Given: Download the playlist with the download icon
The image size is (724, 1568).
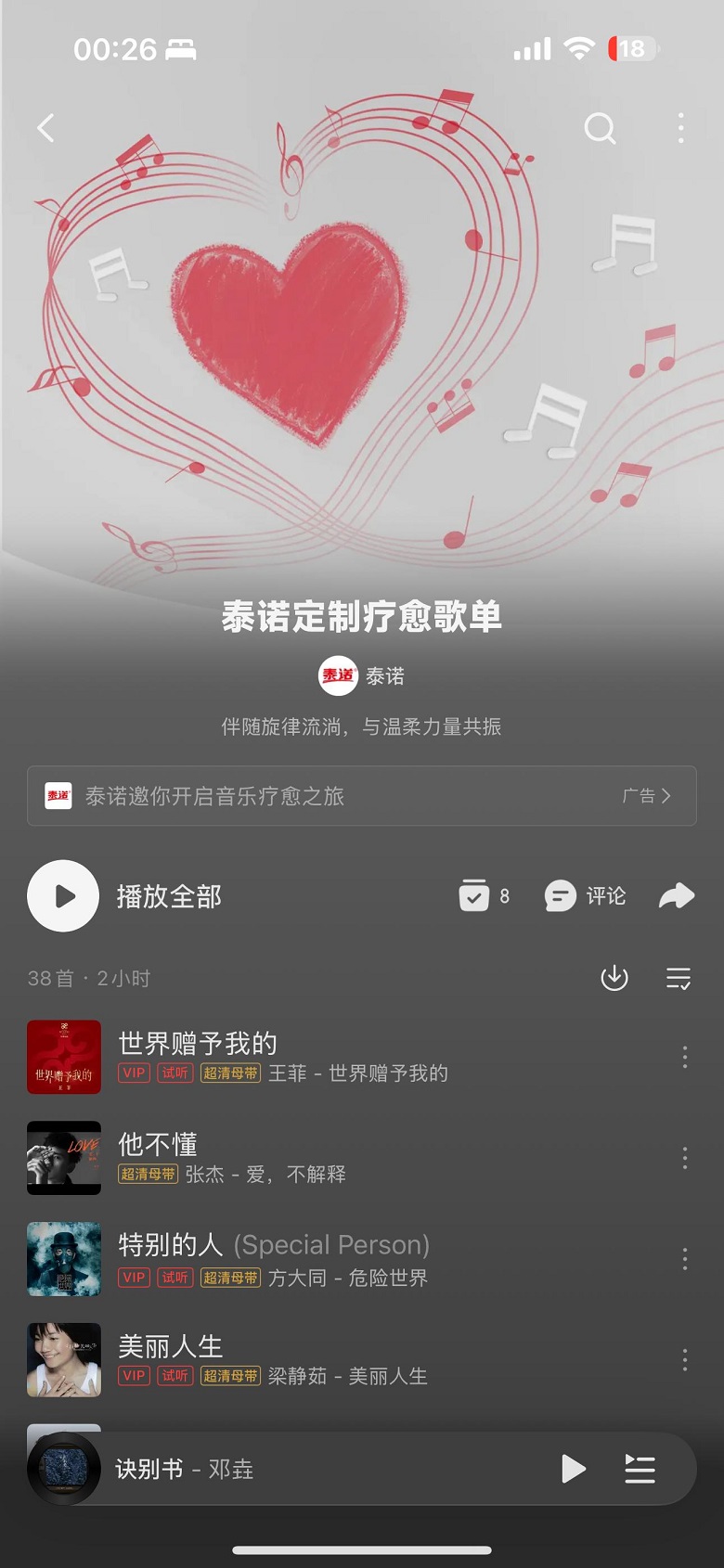Looking at the screenshot, I should pos(614,978).
